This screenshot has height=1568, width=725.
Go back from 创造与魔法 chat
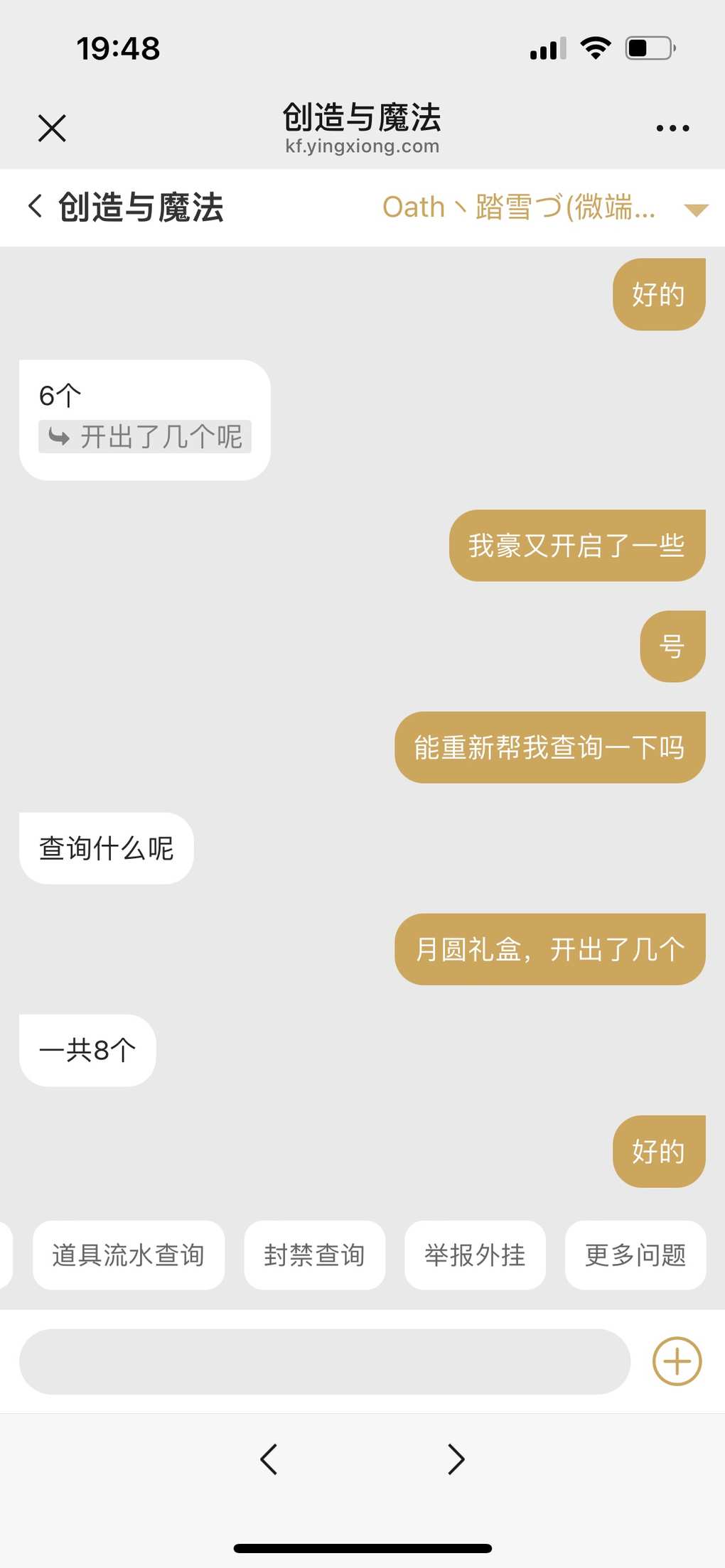click(35, 207)
